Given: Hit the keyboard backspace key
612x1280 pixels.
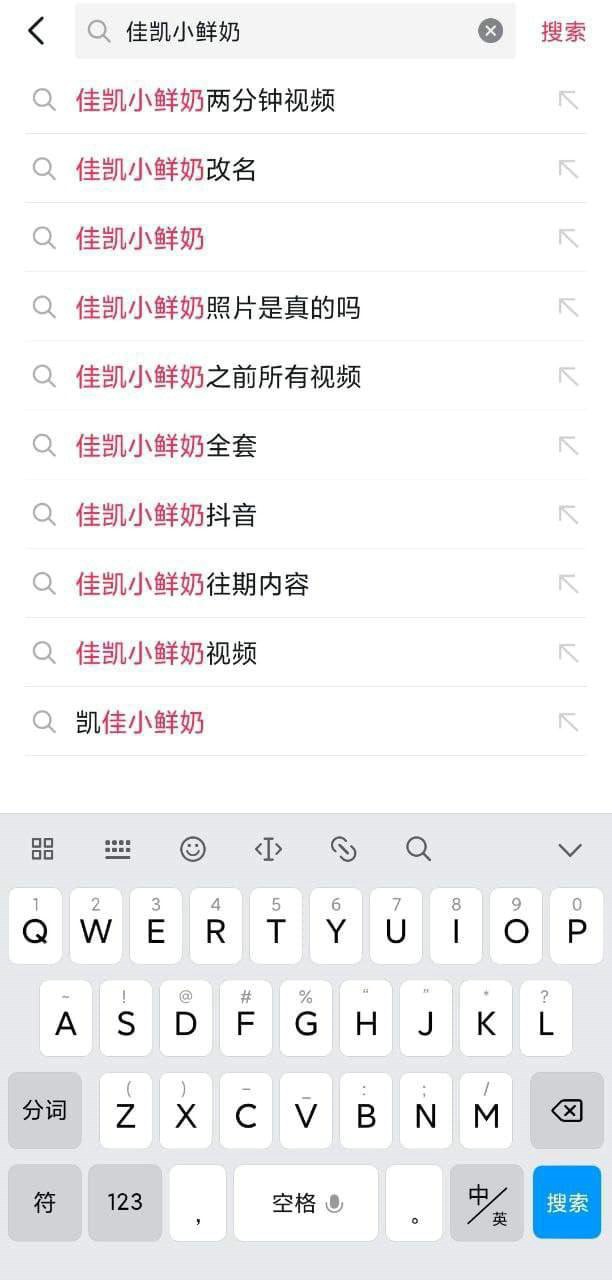Looking at the screenshot, I should [x=567, y=1111].
